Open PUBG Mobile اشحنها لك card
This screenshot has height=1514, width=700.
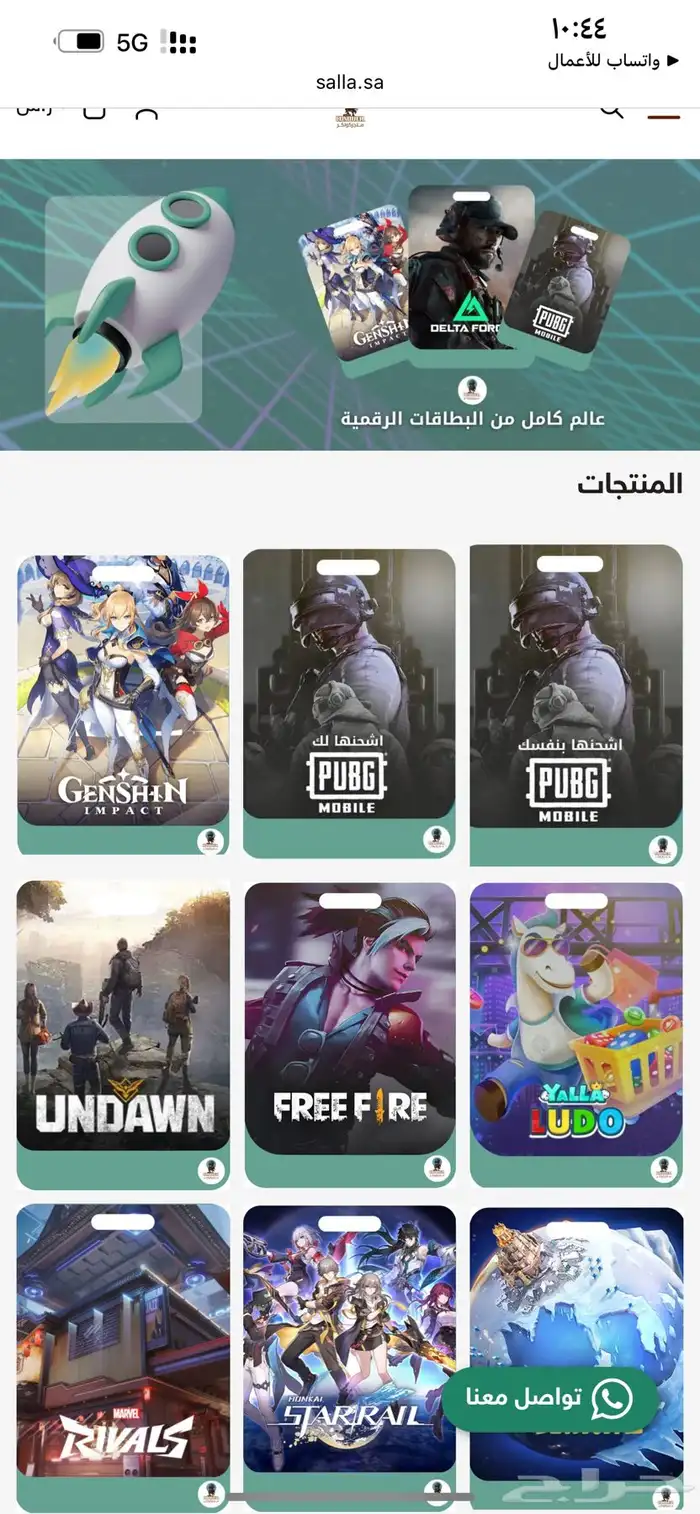tap(350, 700)
